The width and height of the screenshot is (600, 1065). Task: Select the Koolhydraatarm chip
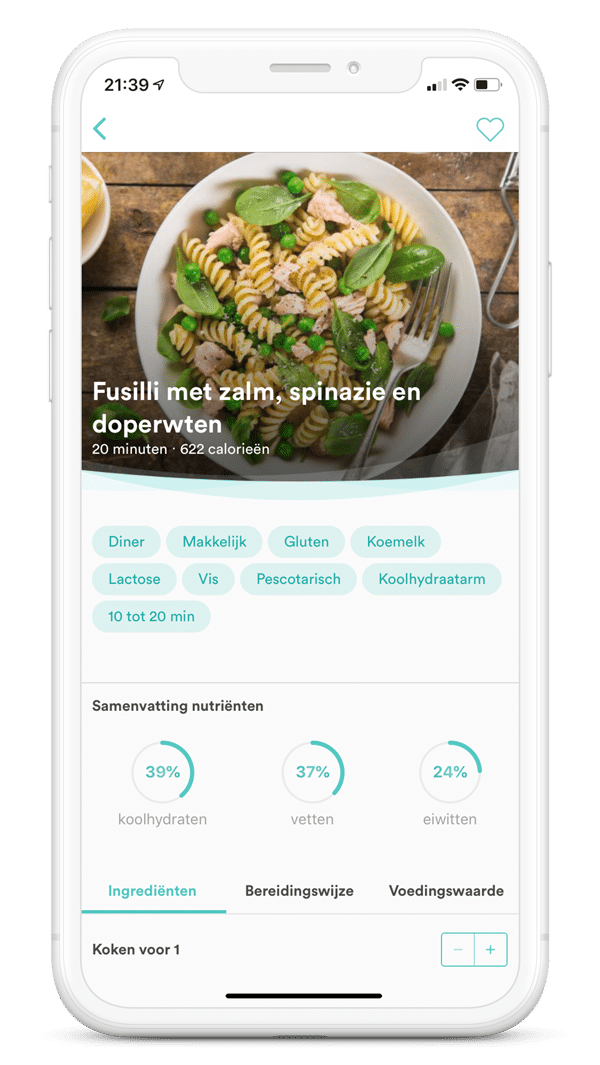tap(432, 579)
